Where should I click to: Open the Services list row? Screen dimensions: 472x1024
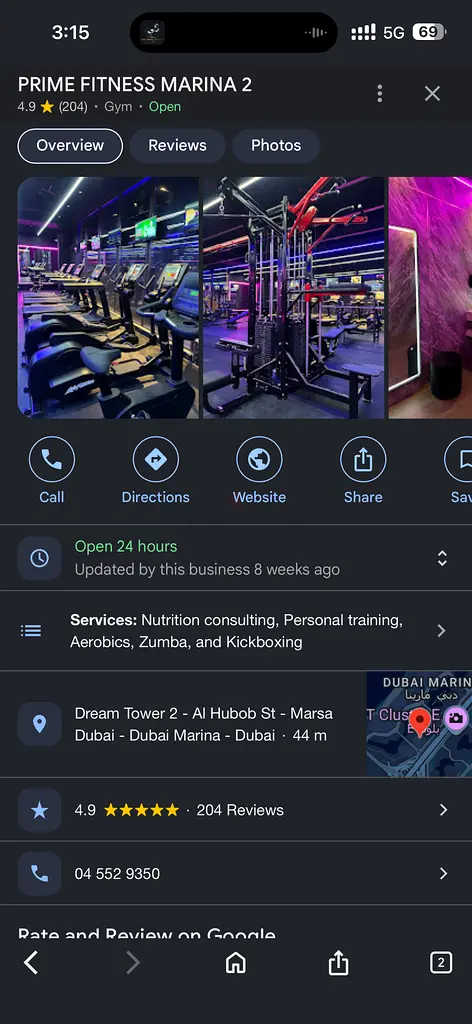pyautogui.click(x=236, y=631)
